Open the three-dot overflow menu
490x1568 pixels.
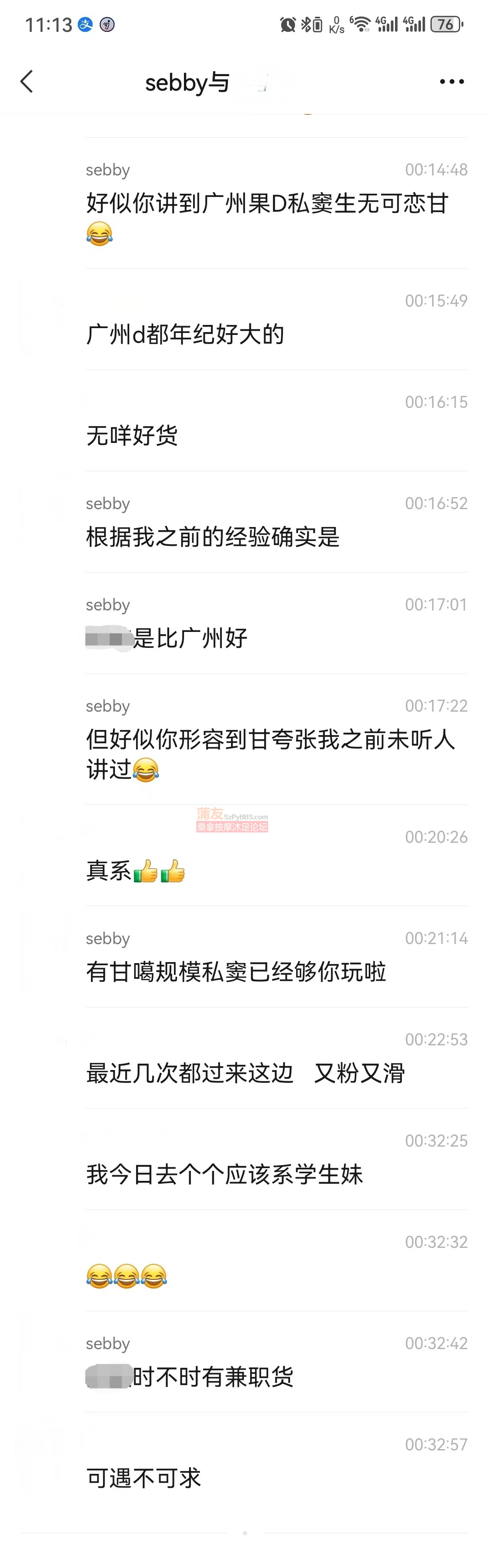[x=452, y=82]
